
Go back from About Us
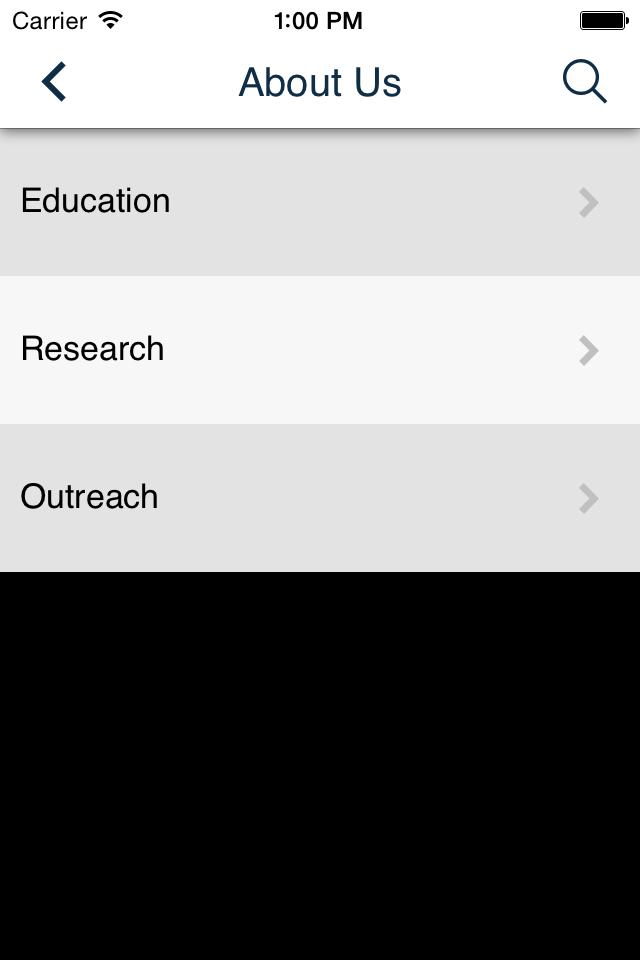54,82
